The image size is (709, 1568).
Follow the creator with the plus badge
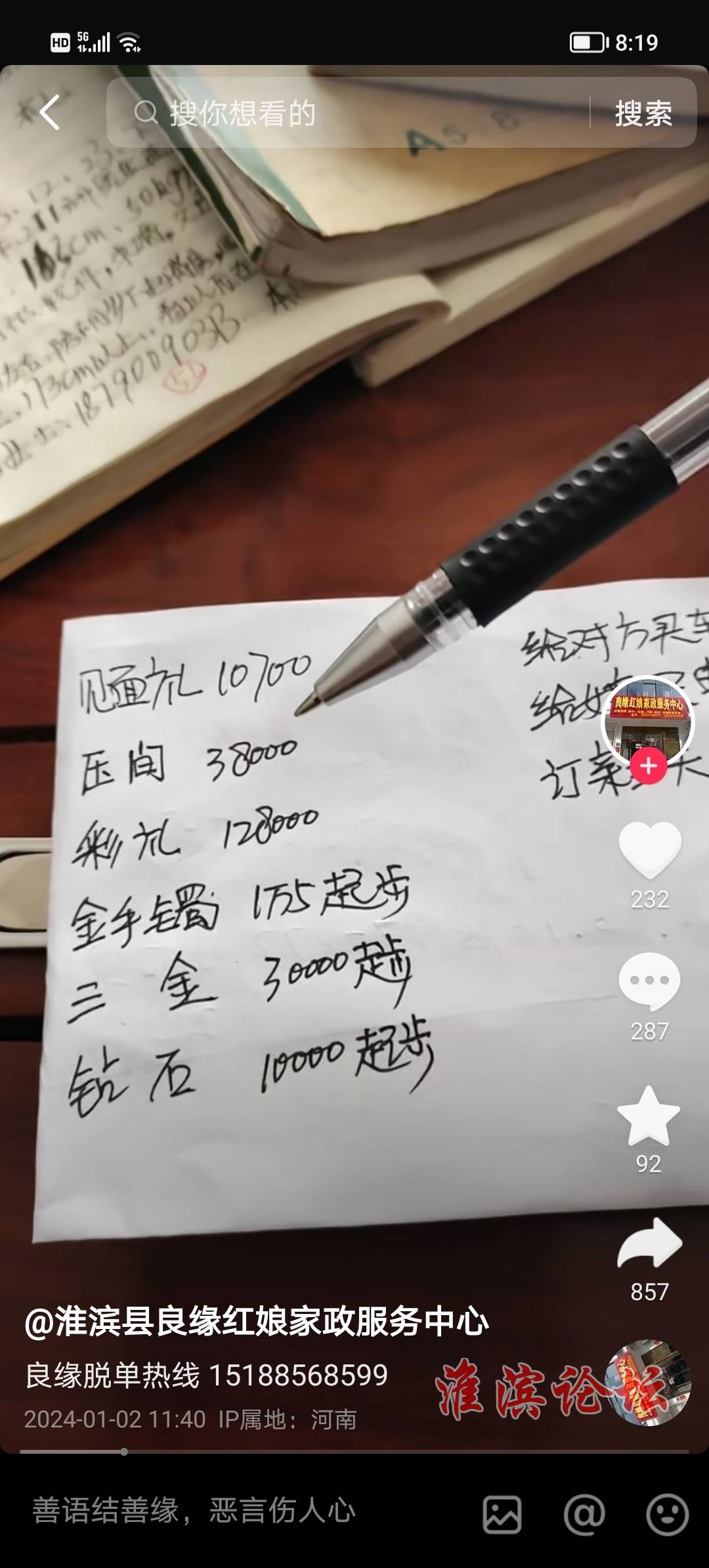click(x=649, y=766)
